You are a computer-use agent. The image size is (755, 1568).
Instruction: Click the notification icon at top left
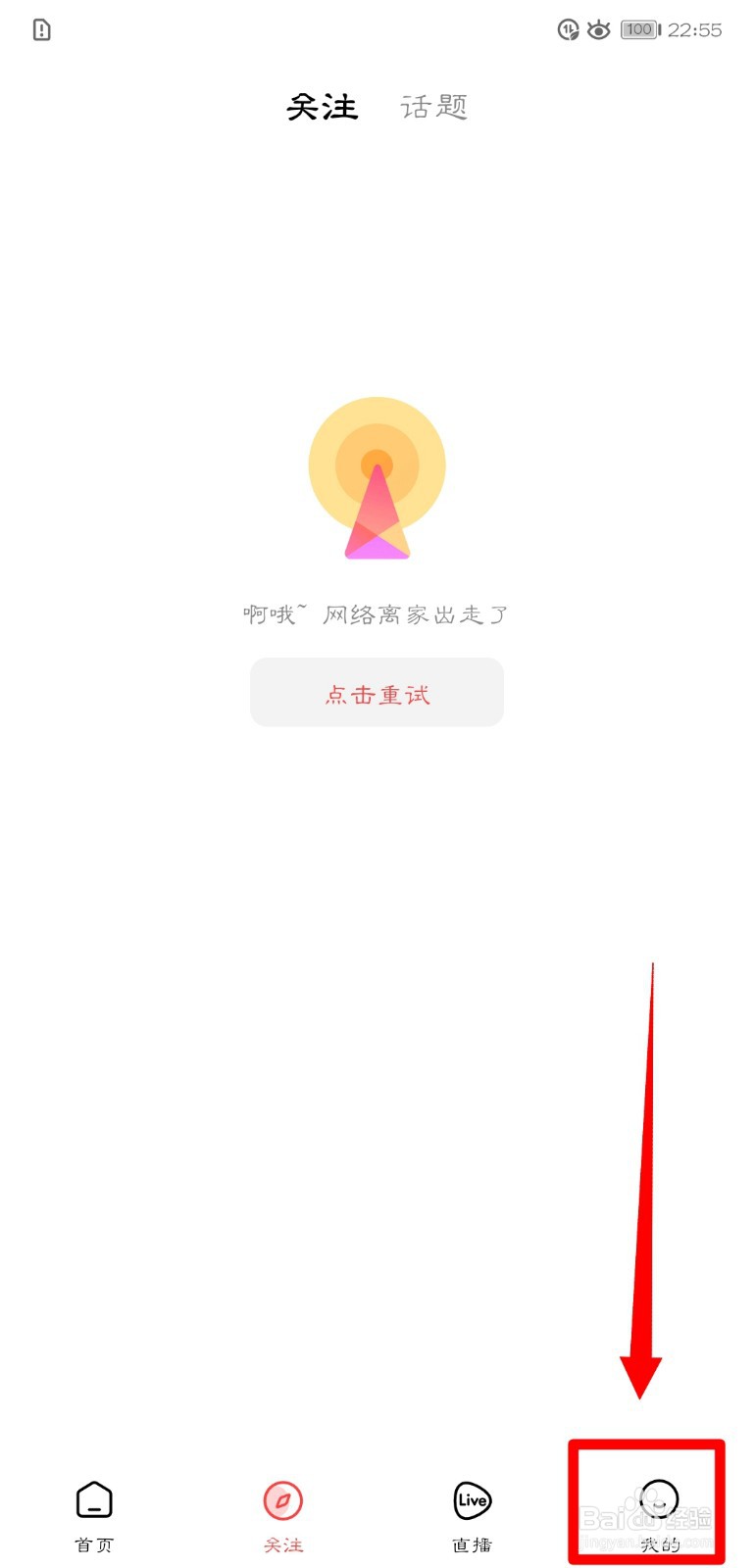pyautogui.click(x=40, y=29)
